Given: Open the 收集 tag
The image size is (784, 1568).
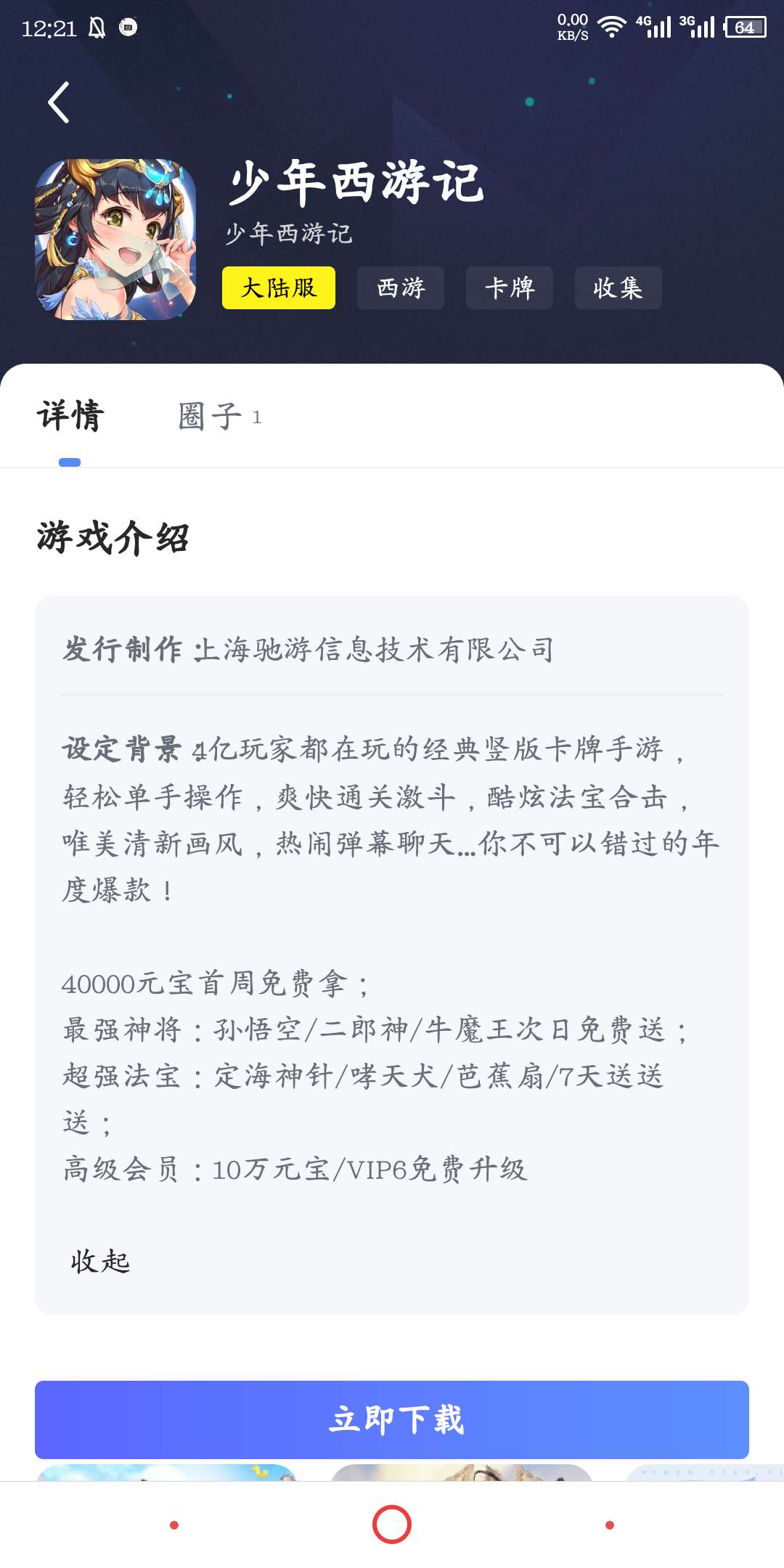Looking at the screenshot, I should click(x=618, y=288).
